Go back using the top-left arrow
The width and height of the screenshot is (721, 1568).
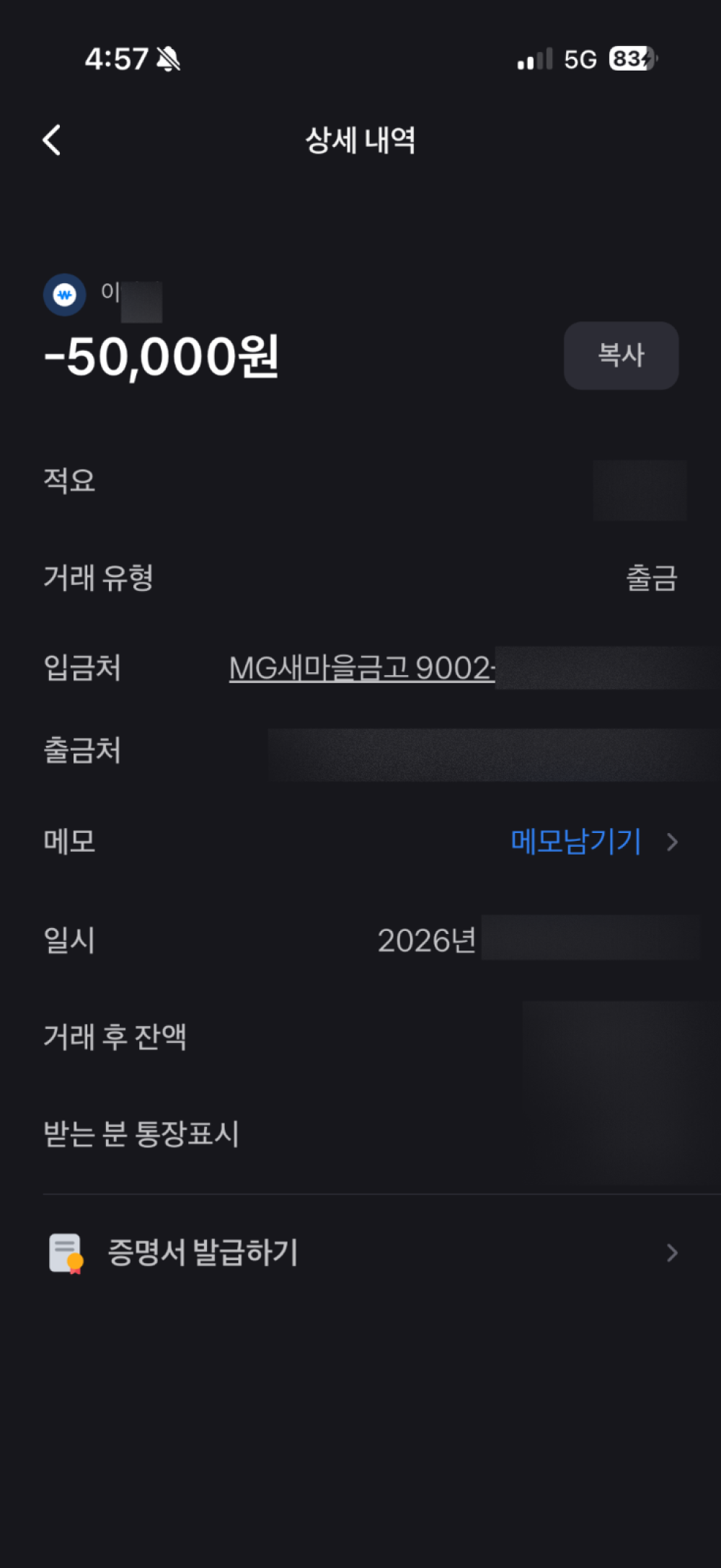point(52,140)
